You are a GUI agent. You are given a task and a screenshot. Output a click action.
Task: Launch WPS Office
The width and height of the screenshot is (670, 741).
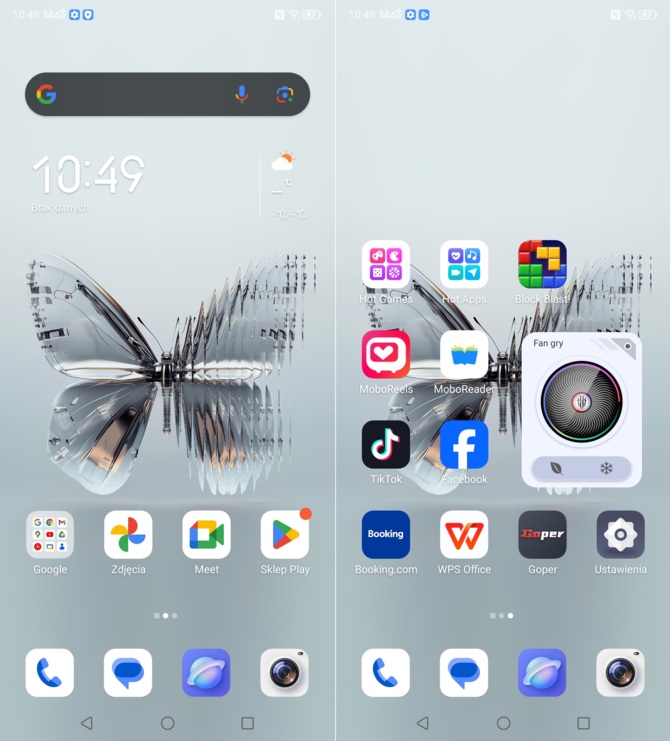pyautogui.click(x=464, y=535)
